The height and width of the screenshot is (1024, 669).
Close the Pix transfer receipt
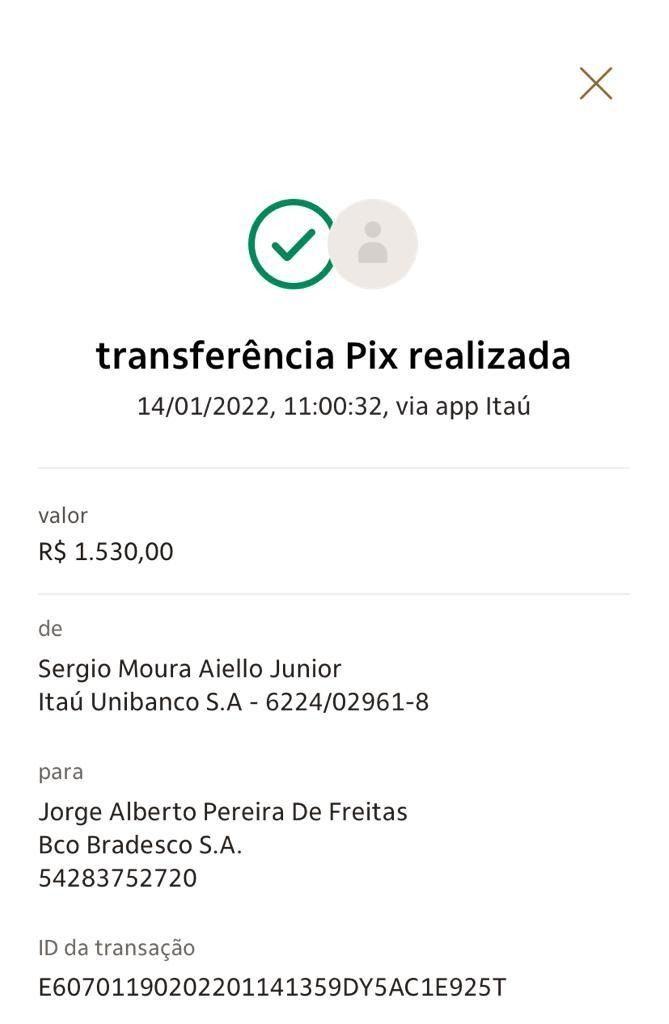point(595,84)
